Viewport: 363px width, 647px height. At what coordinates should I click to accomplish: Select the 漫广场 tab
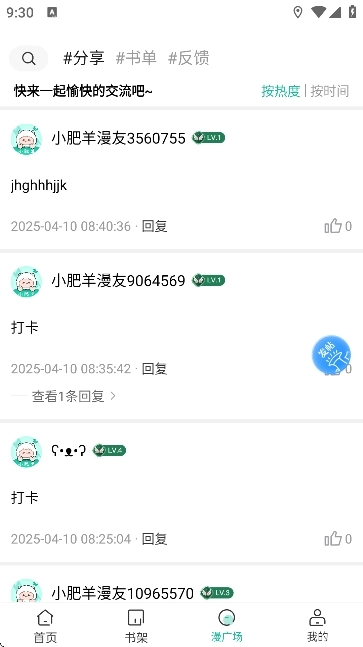[226, 626]
